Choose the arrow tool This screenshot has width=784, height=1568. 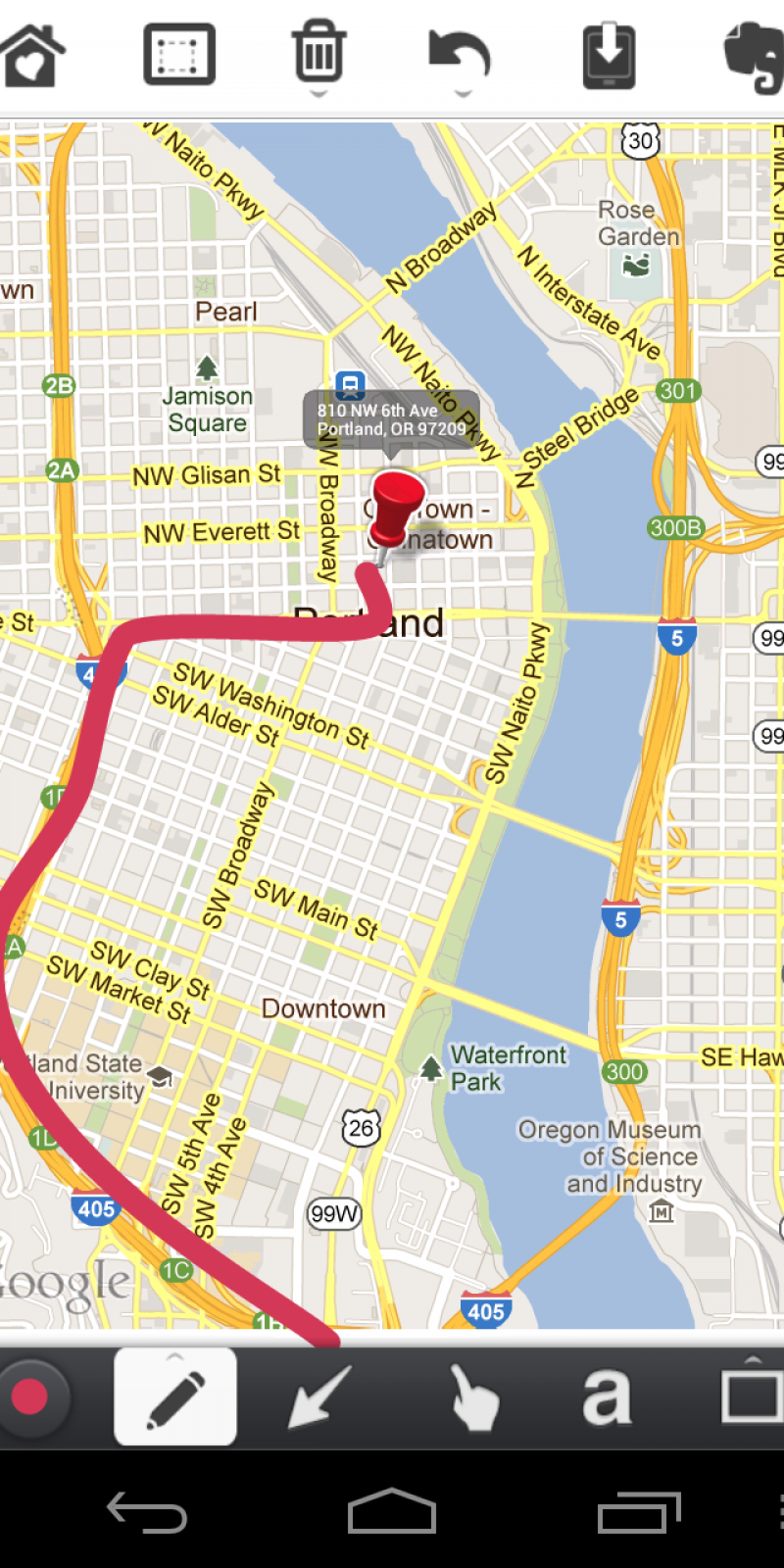[x=319, y=1396]
